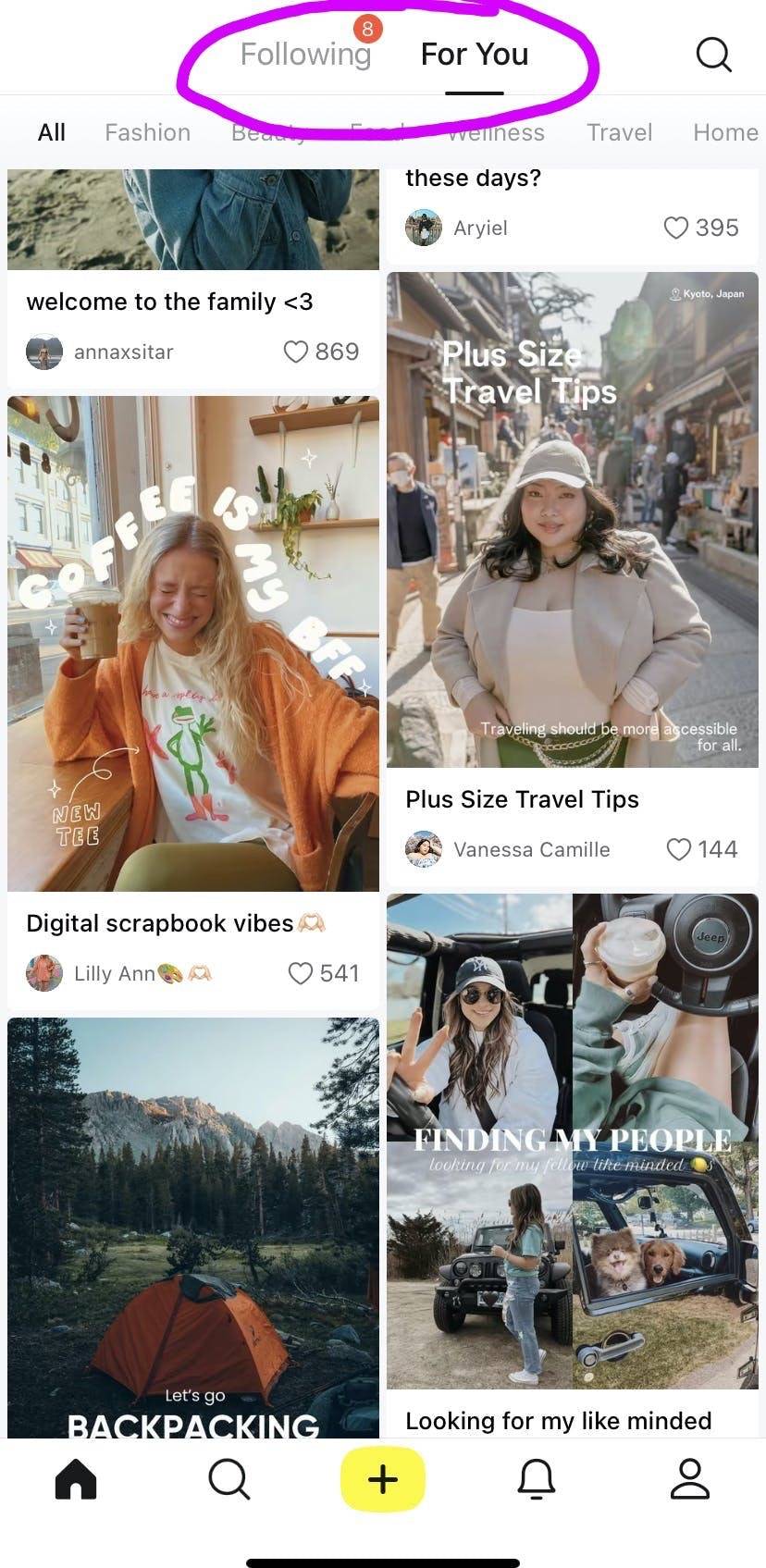The image size is (766, 1568).
Task: Open the notifications bell
Action: 536,1478
